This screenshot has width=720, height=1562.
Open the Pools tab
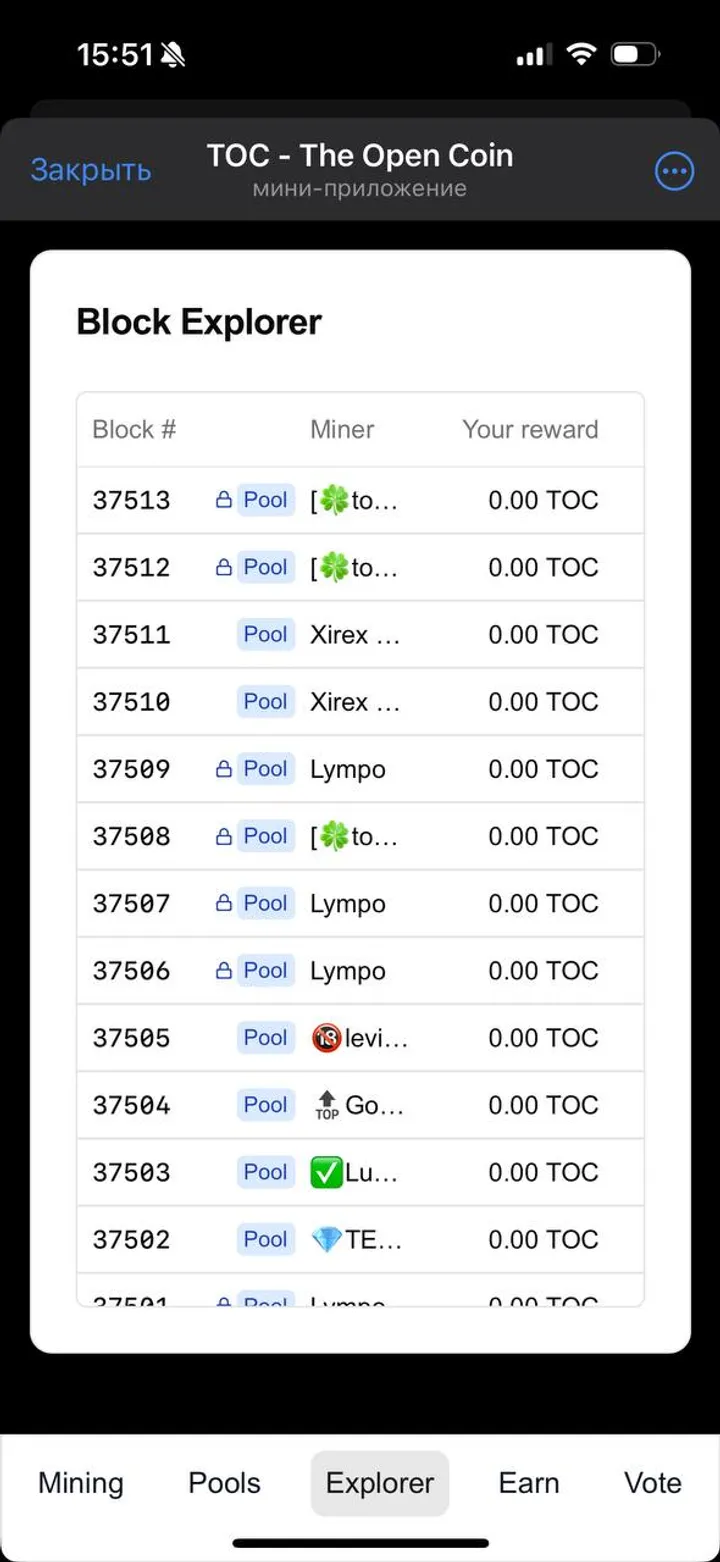[x=223, y=1483]
